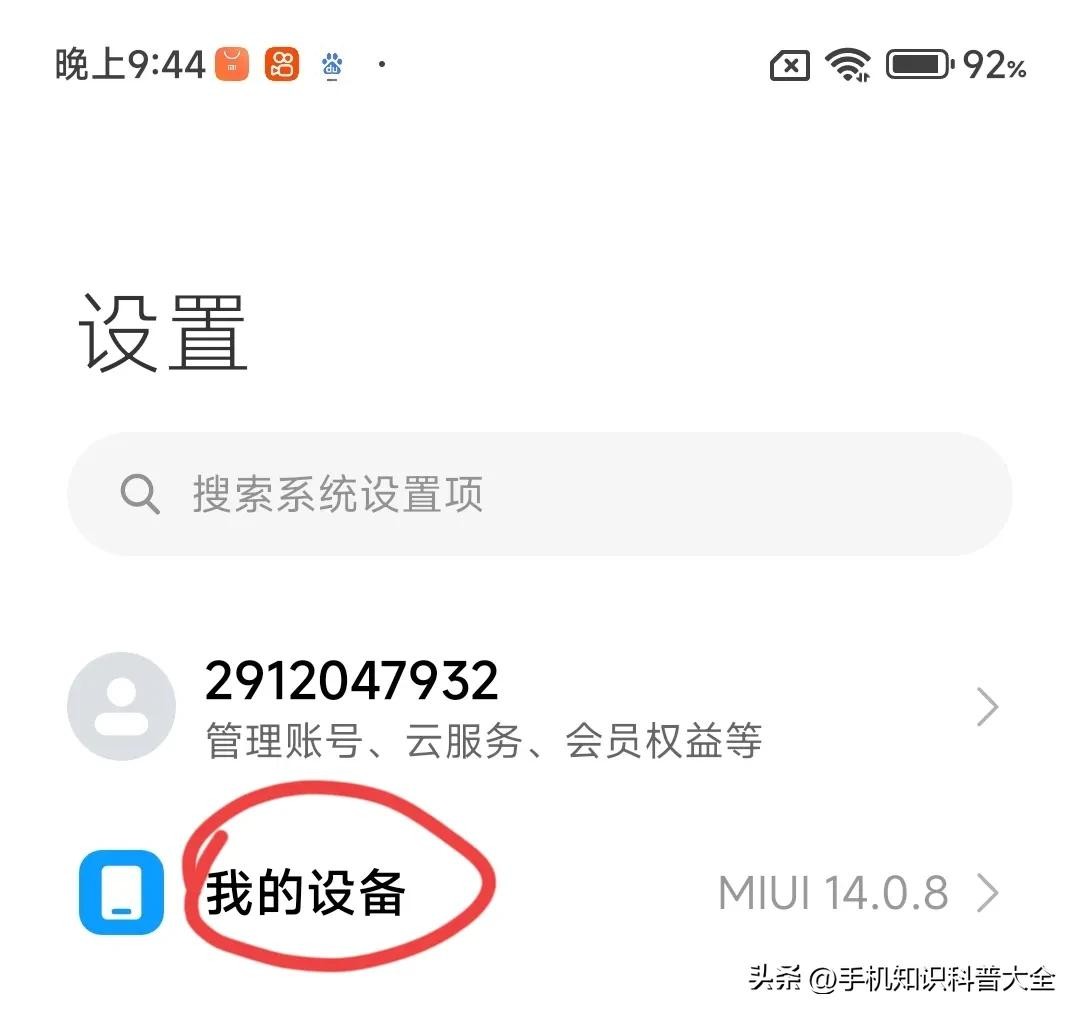Tap the search system settings field
Viewport: 1080px width, 1016px height.
click(540, 494)
